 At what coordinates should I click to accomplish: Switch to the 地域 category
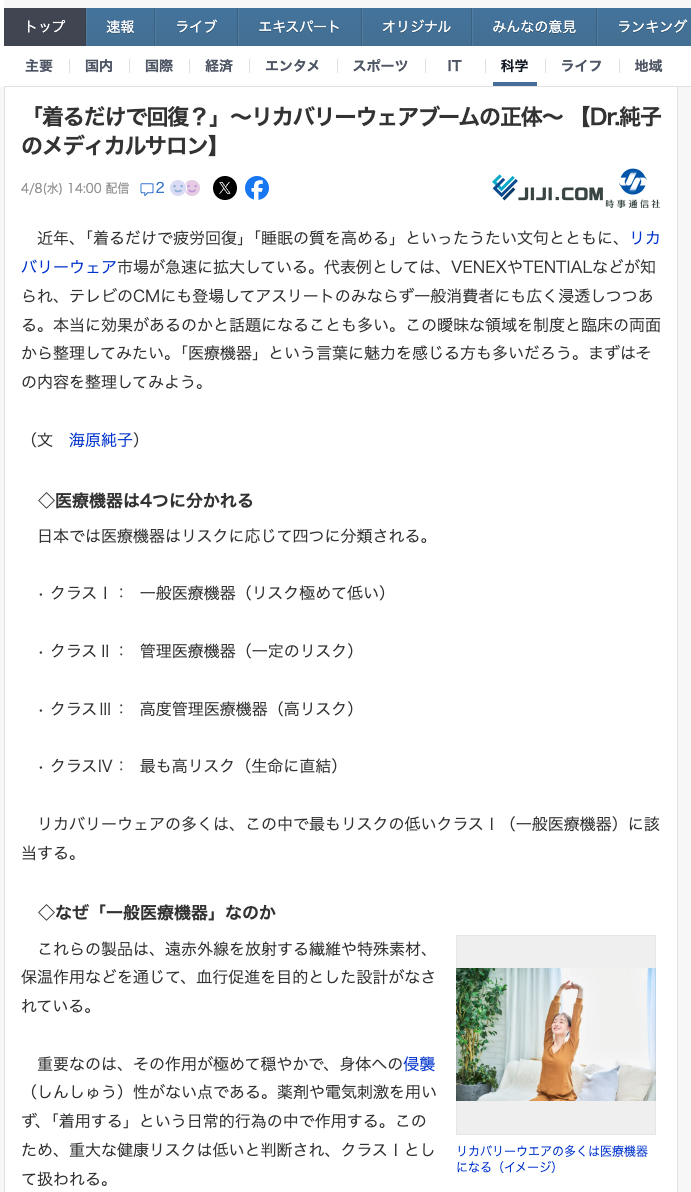coord(648,66)
